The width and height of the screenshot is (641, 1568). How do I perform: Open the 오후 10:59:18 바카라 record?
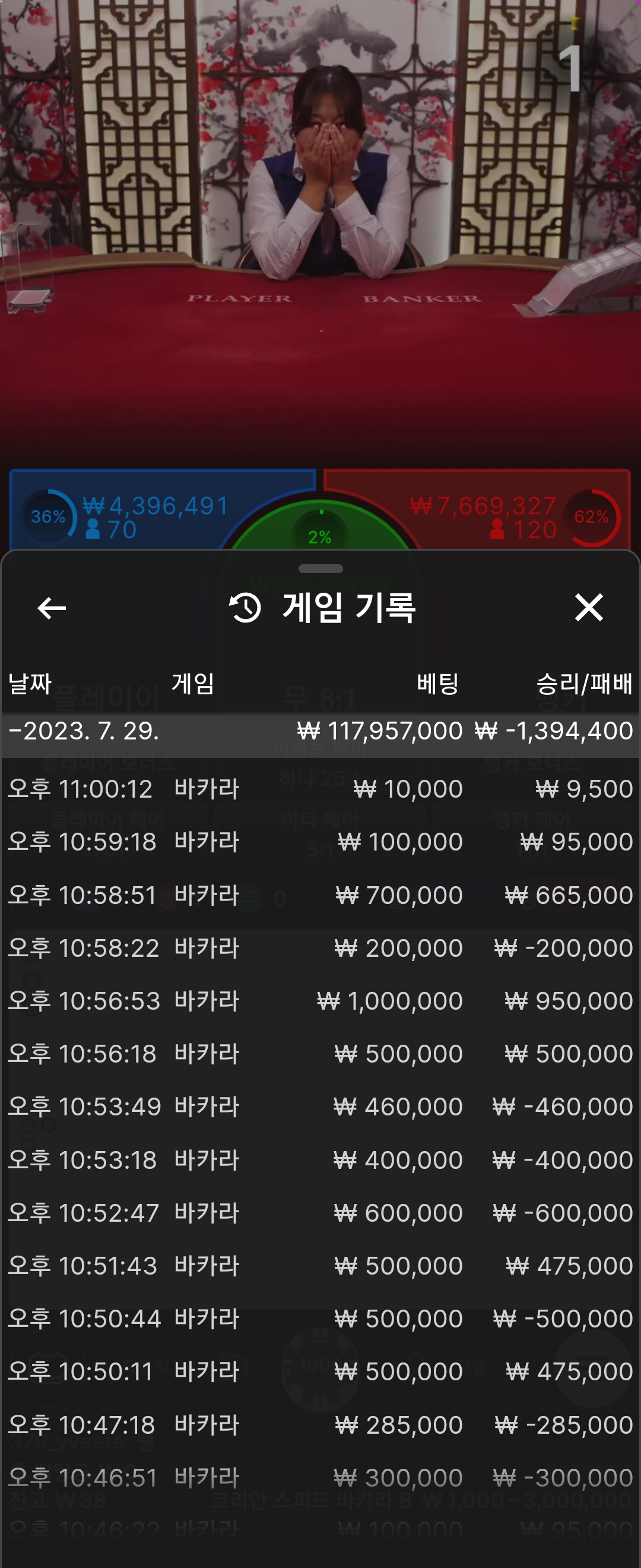coord(320,842)
